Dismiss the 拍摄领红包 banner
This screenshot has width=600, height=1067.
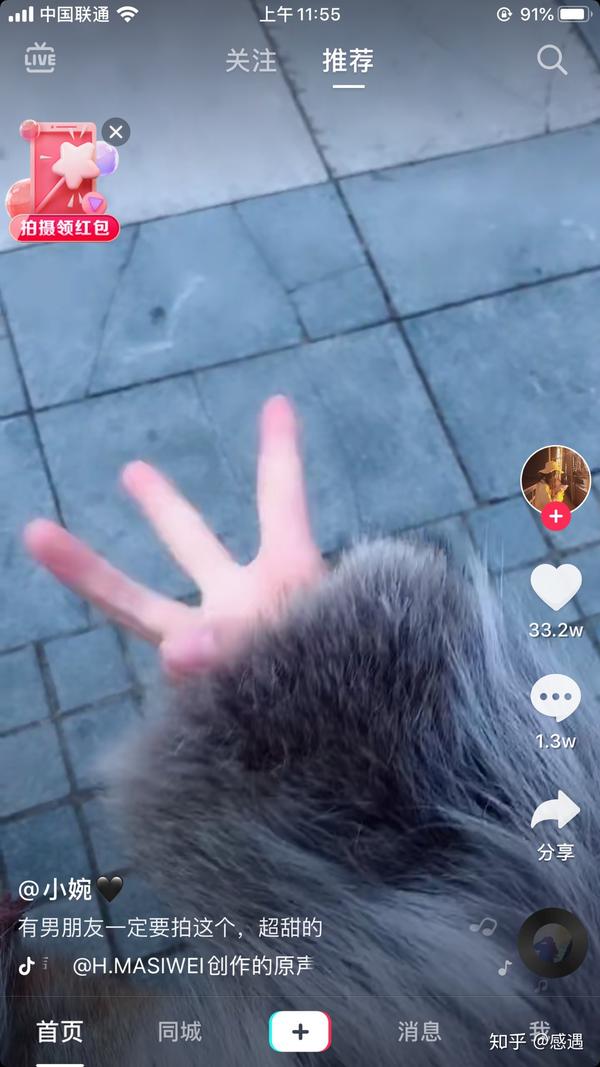point(116,132)
